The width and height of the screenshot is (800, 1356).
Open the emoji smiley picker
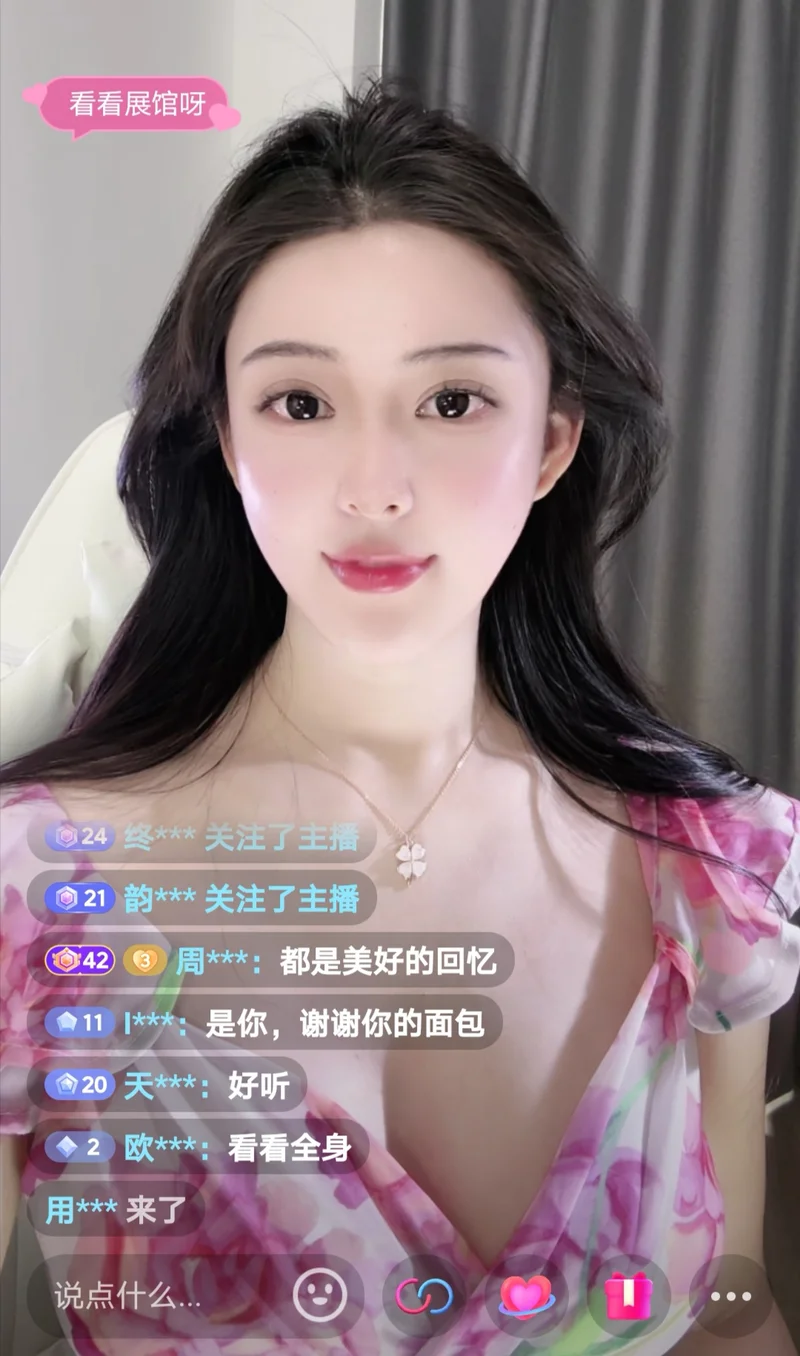coord(320,1297)
